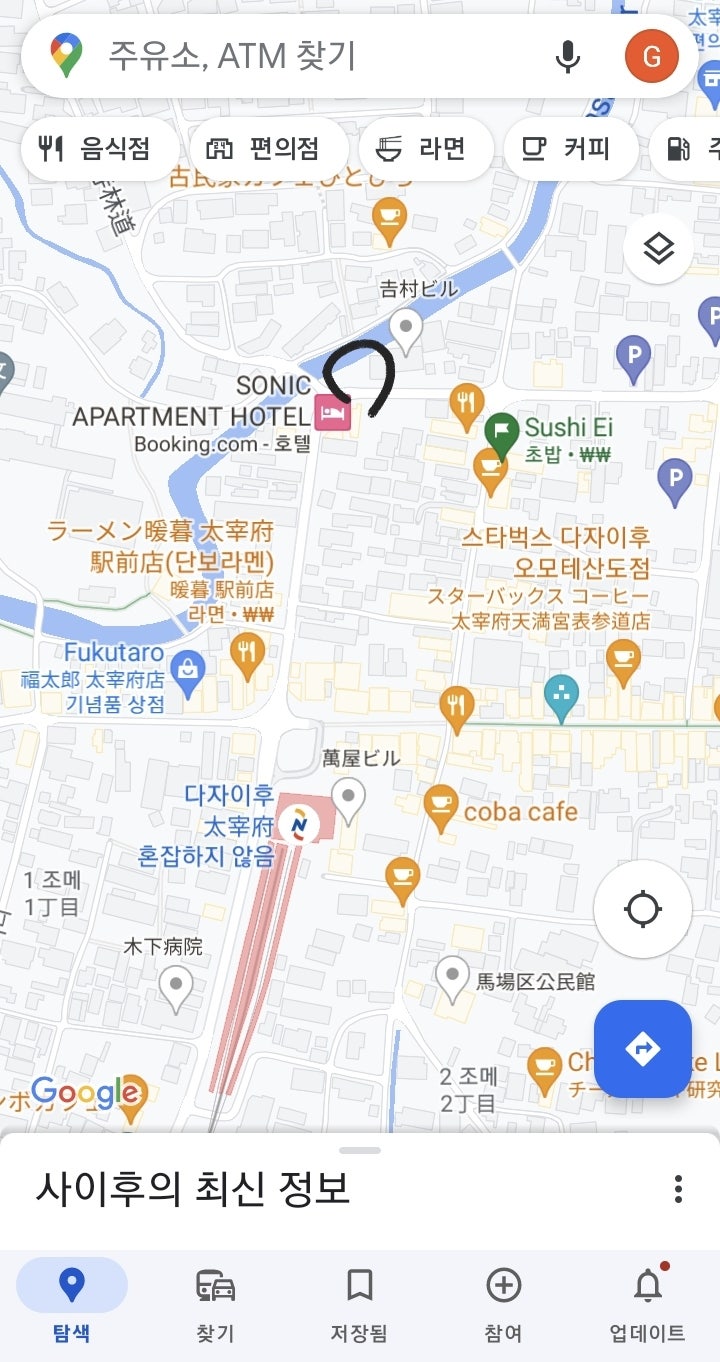Switch to the 업데이트 tab
The image size is (720, 1362).
(x=647, y=1300)
